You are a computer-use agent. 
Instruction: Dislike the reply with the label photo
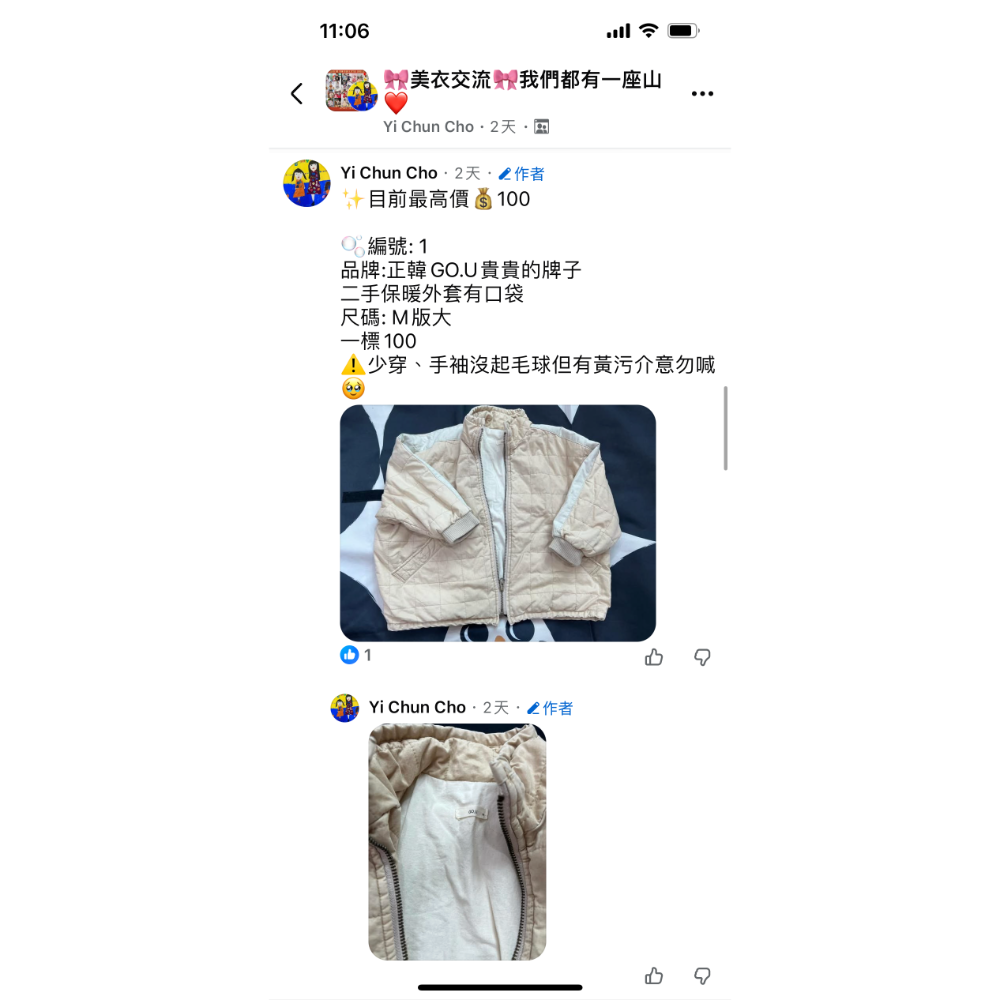(x=702, y=975)
